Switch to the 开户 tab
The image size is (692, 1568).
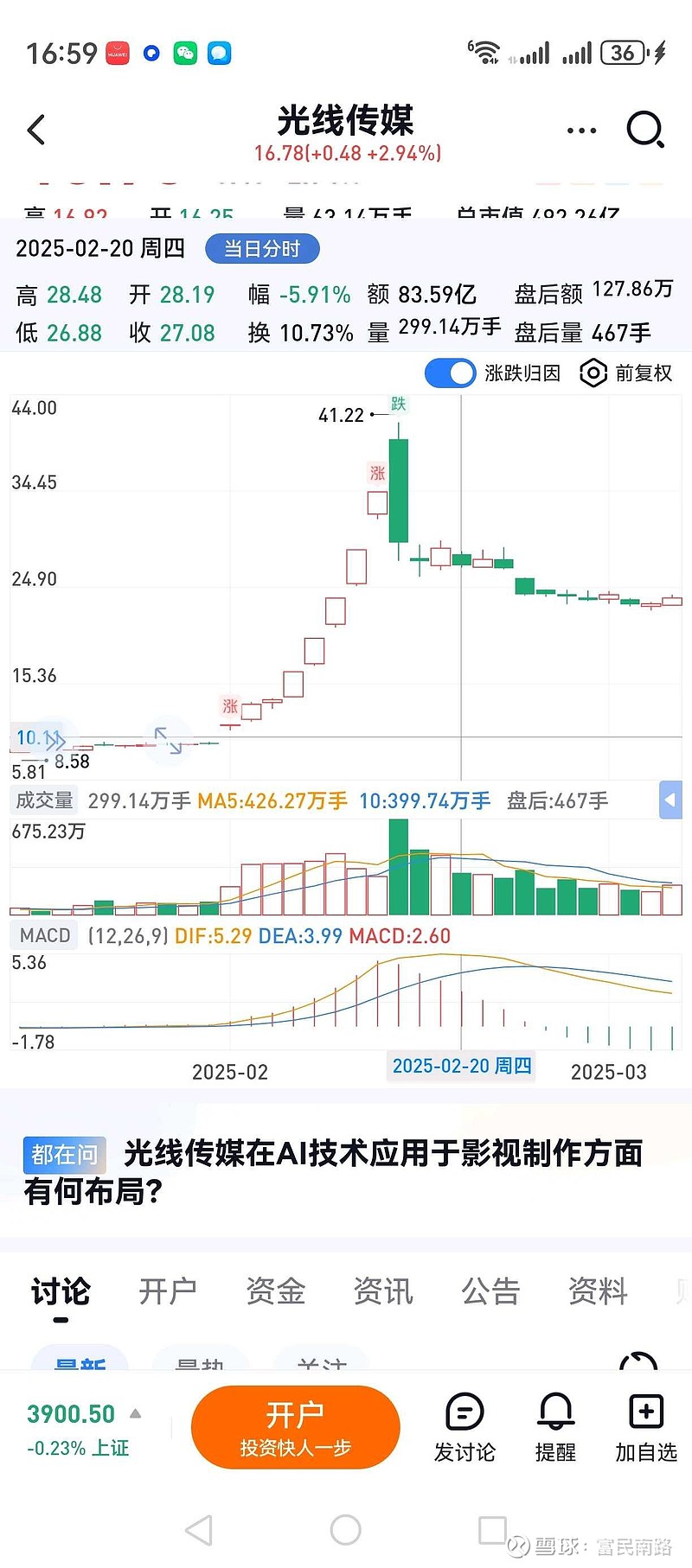(168, 1291)
